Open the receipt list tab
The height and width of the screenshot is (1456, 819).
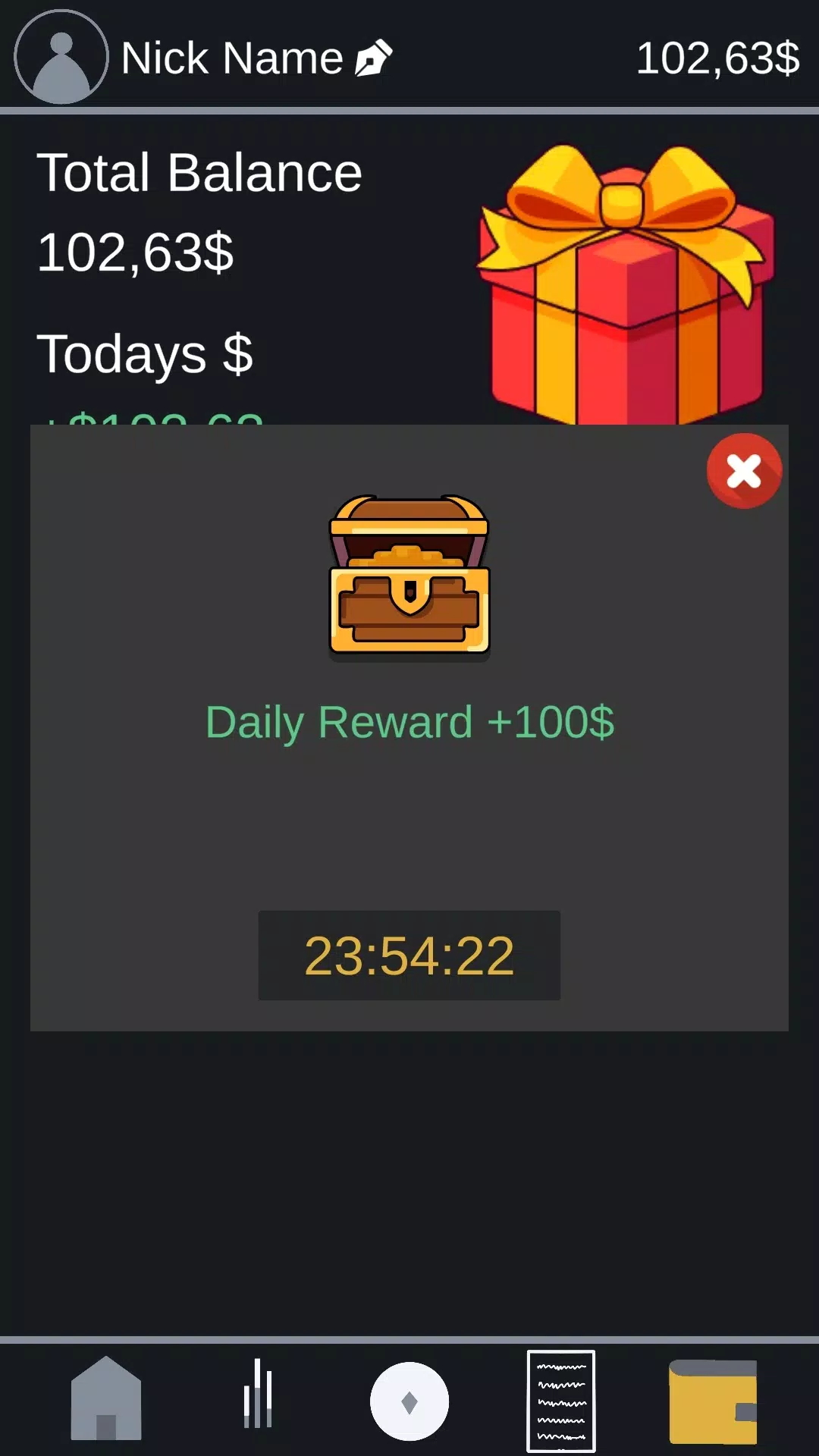click(561, 1401)
